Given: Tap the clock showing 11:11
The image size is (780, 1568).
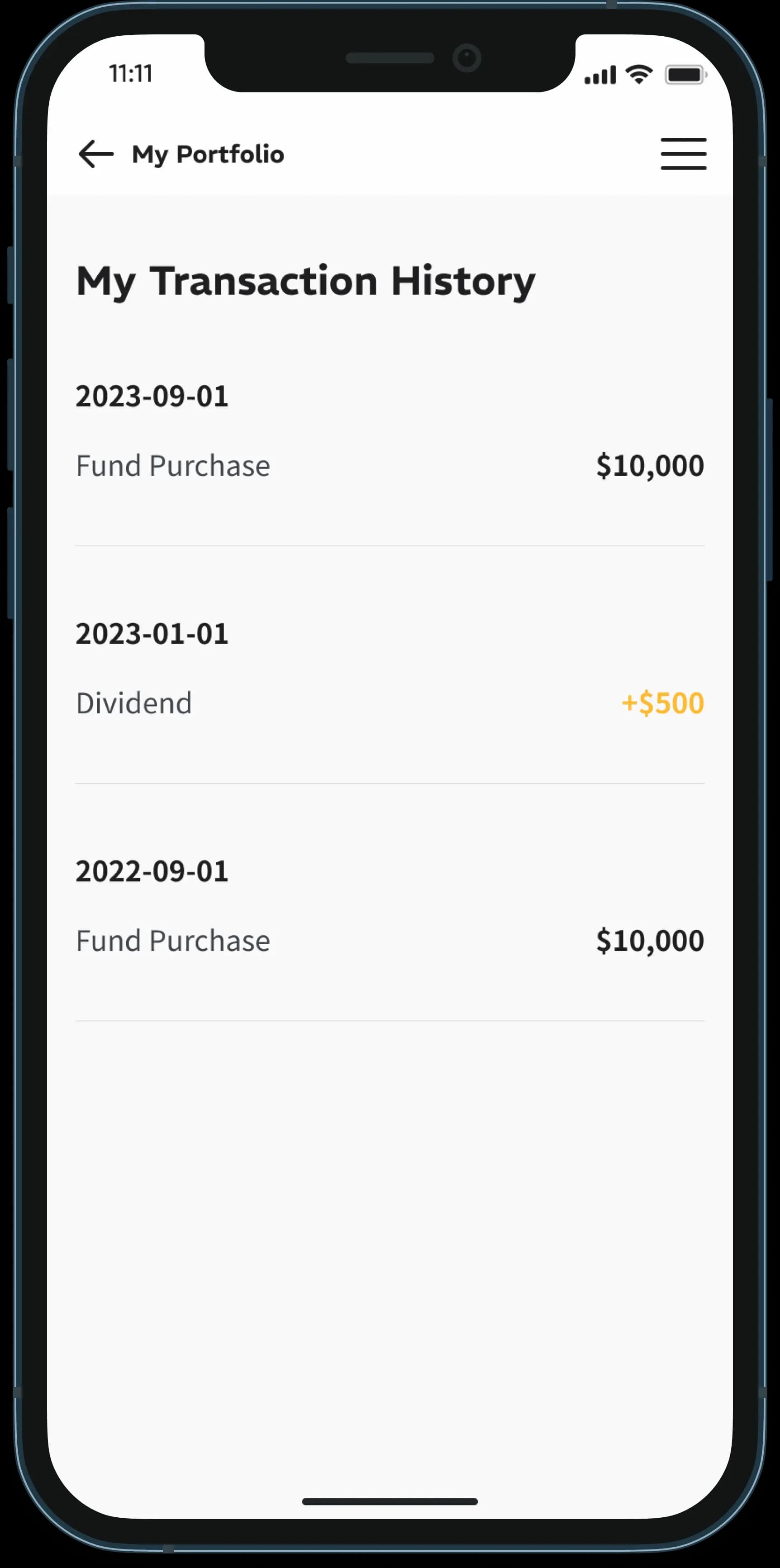Looking at the screenshot, I should (x=130, y=73).
